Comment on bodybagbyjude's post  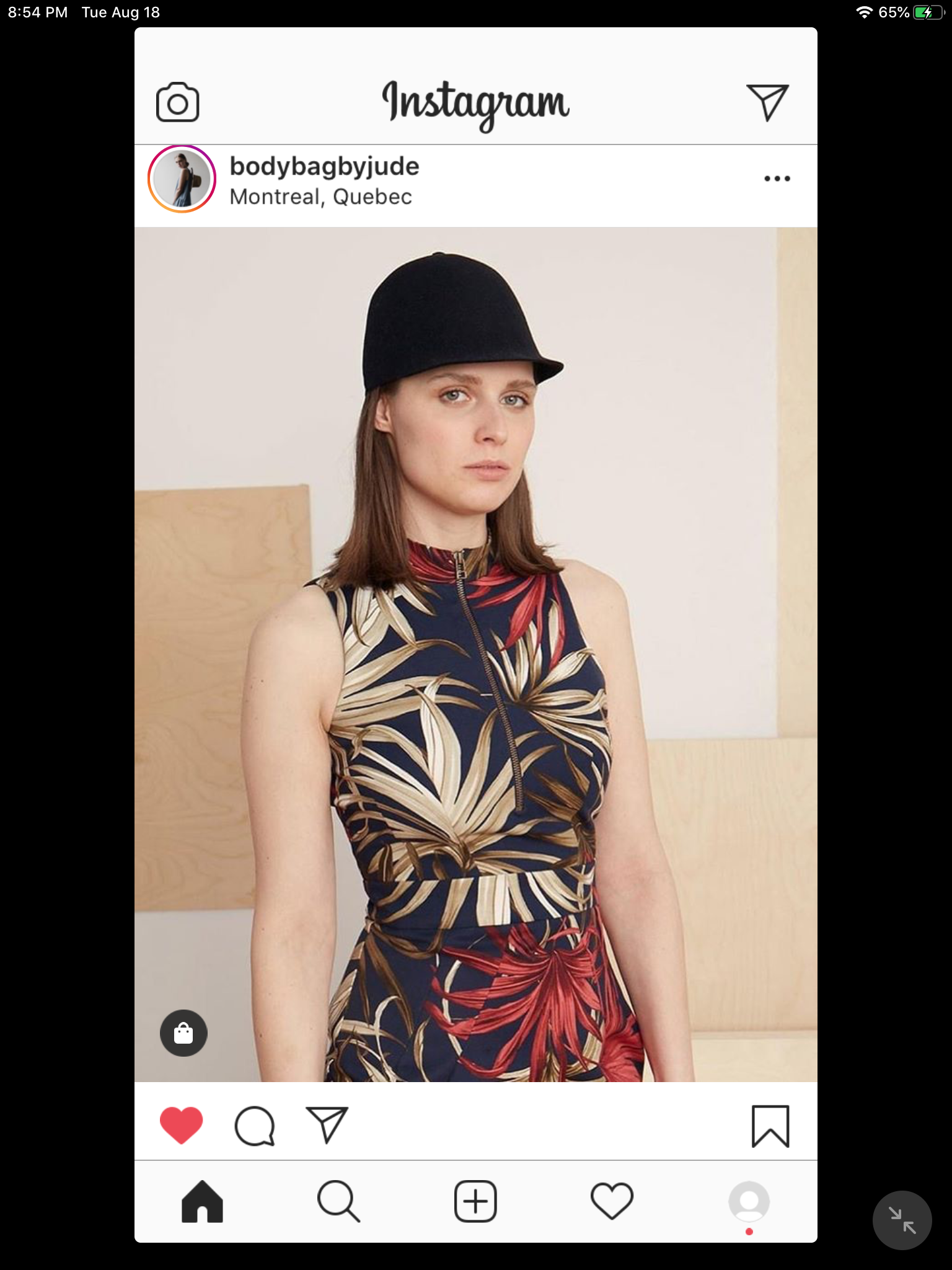point(254,1126)
